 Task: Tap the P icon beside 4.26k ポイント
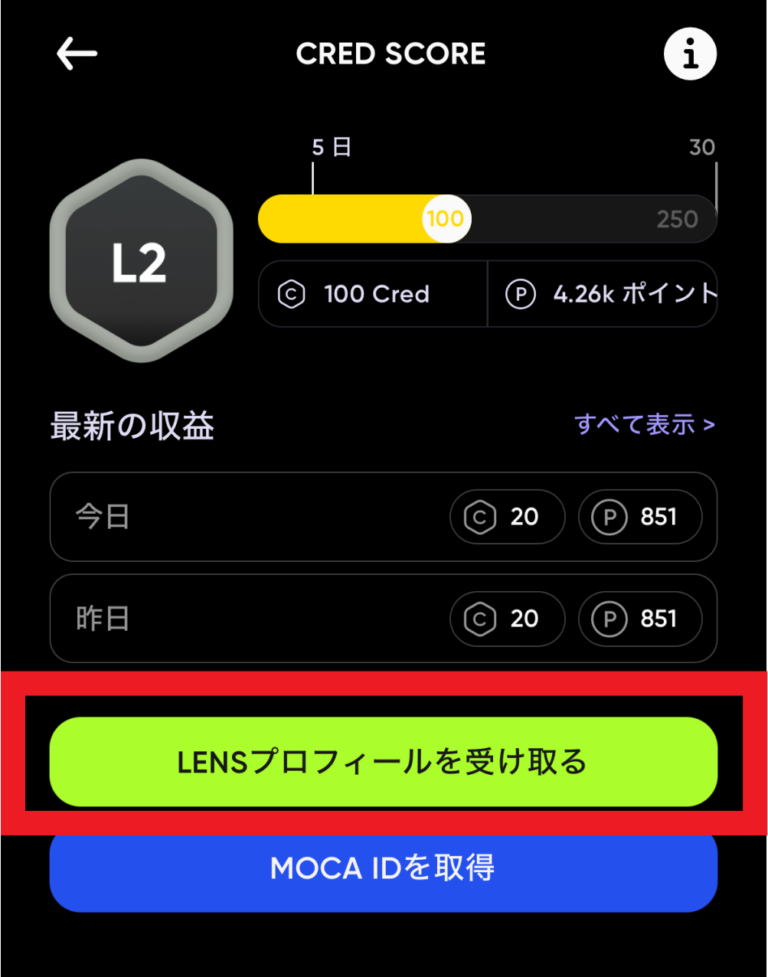523,294
